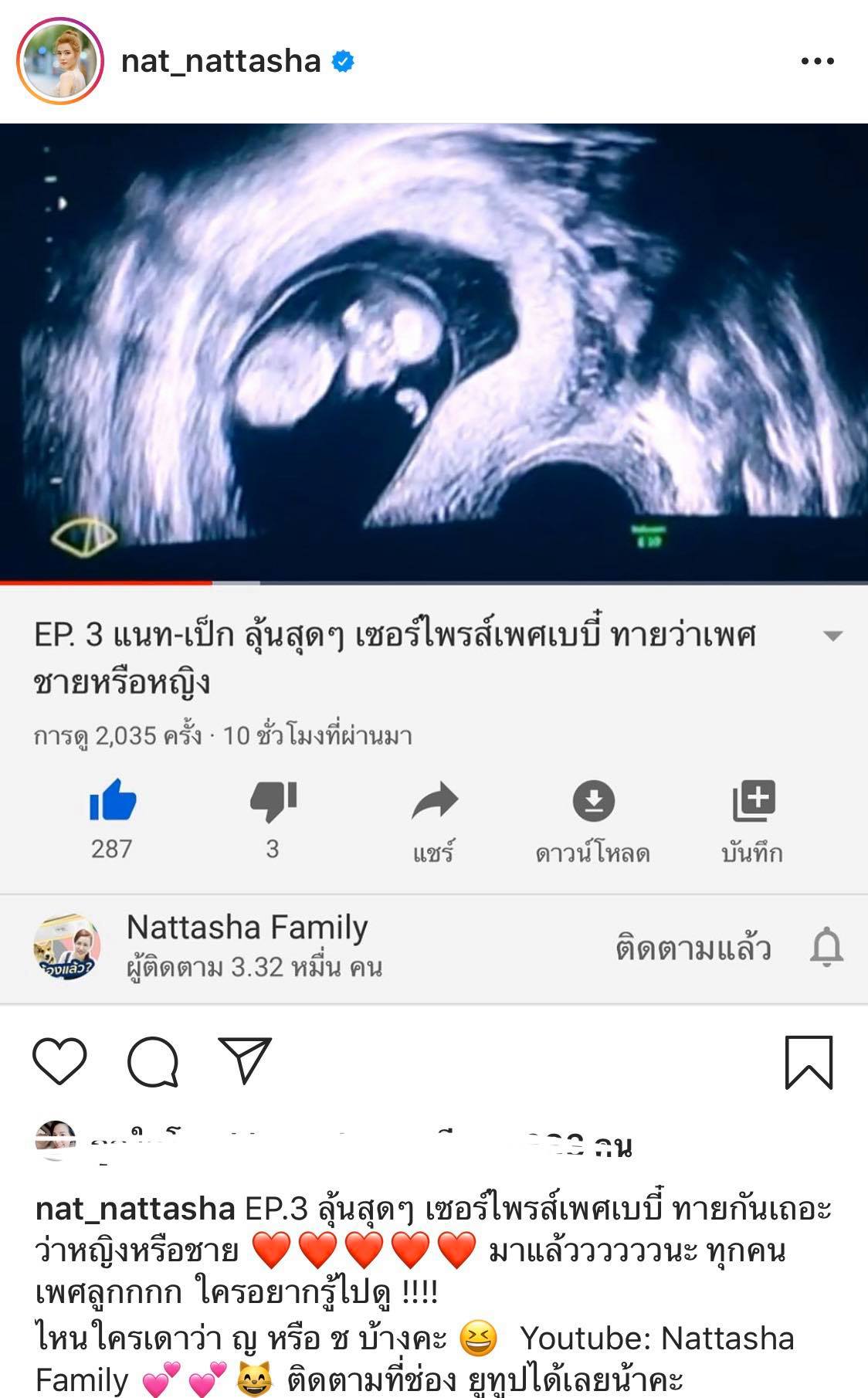Open comments with the speech bubble icon
The height and width of the screenshot is (1398, 868).
153,1062
